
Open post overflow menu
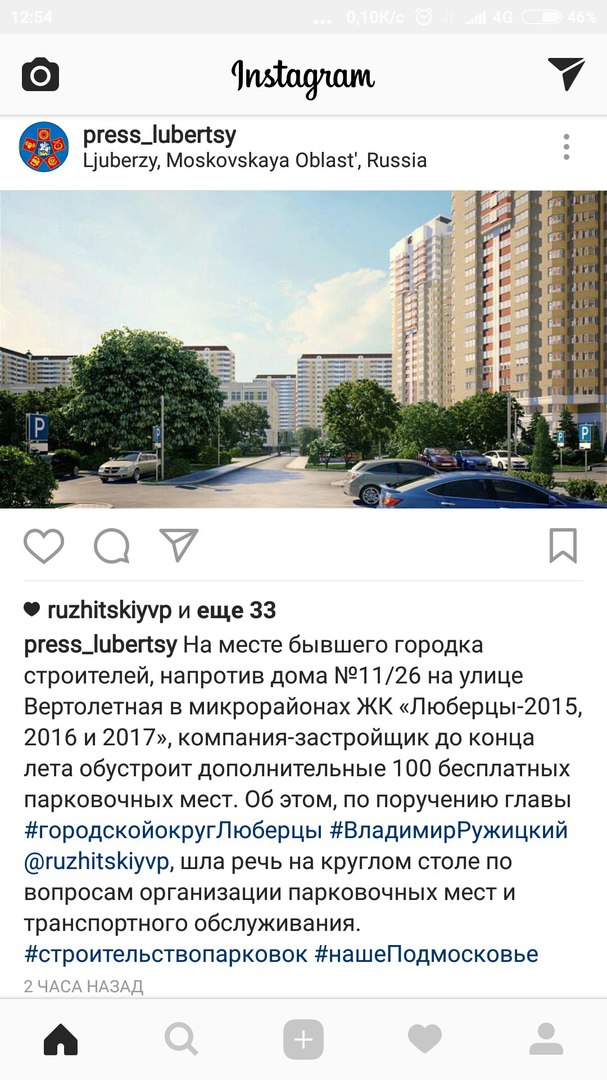566,147
